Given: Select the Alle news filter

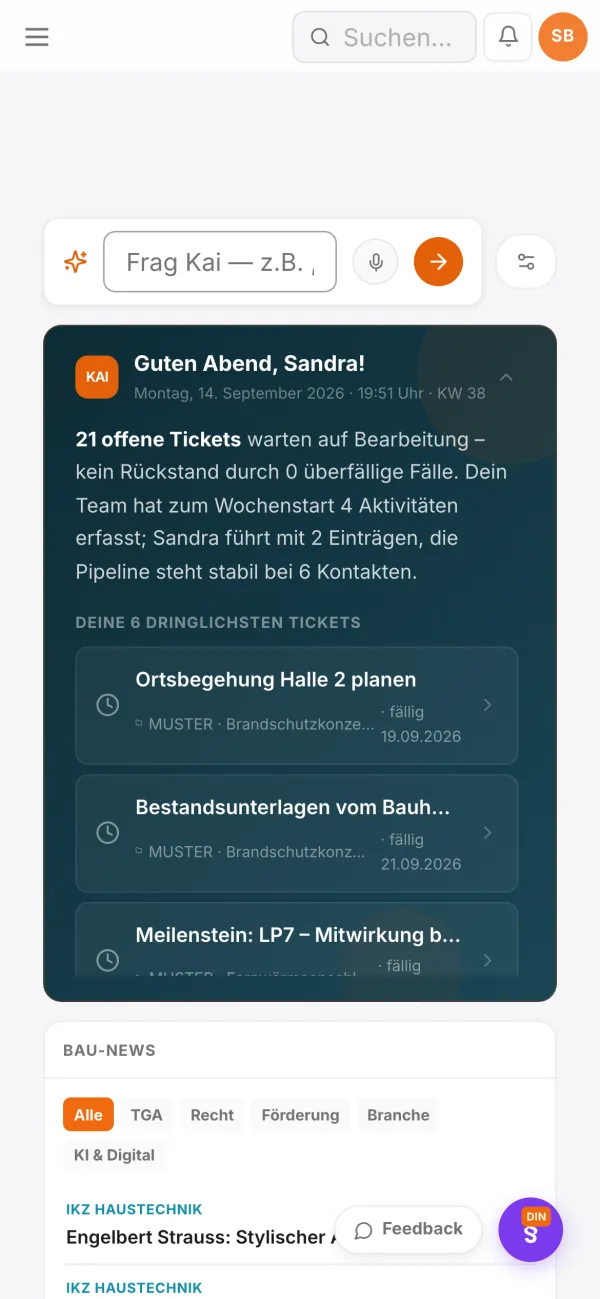Looking at the screenshot, I should point(88,1115).
